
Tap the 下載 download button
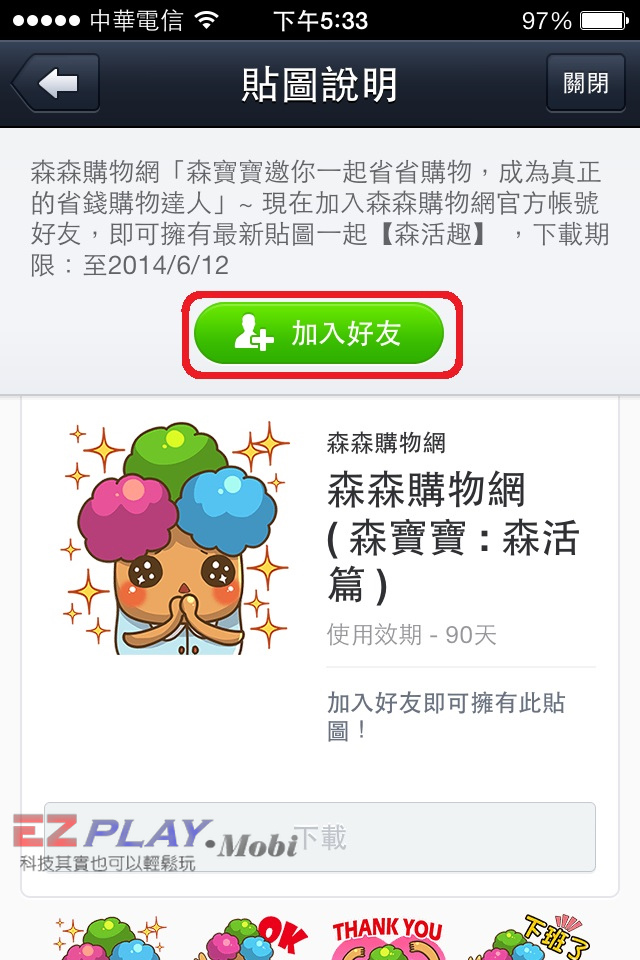320,837
